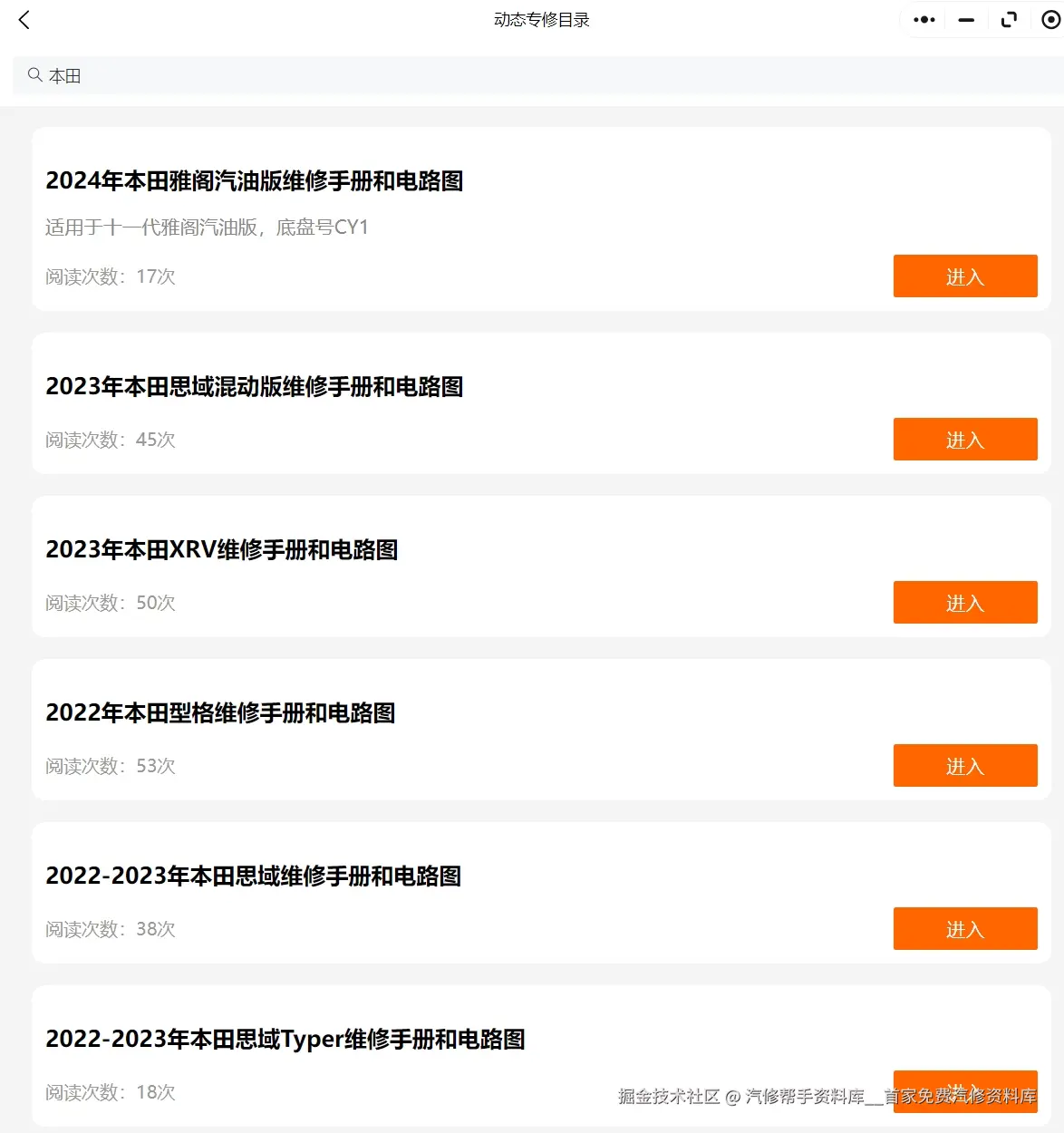The height and width of the screenshot is (1133, 1064).
Task: Click the search input containing 本田
Action: tap(272, 75)
